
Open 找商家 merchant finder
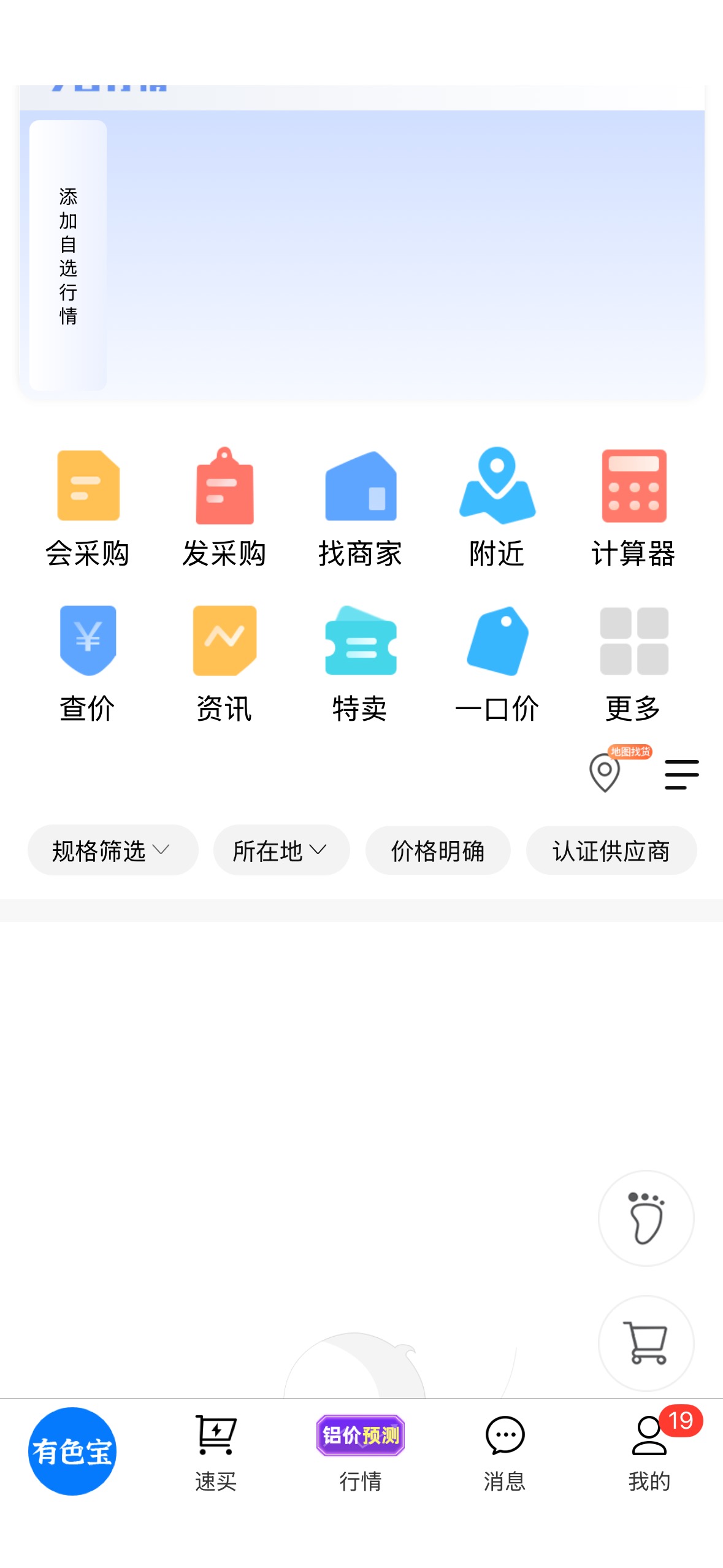(361, 508)
